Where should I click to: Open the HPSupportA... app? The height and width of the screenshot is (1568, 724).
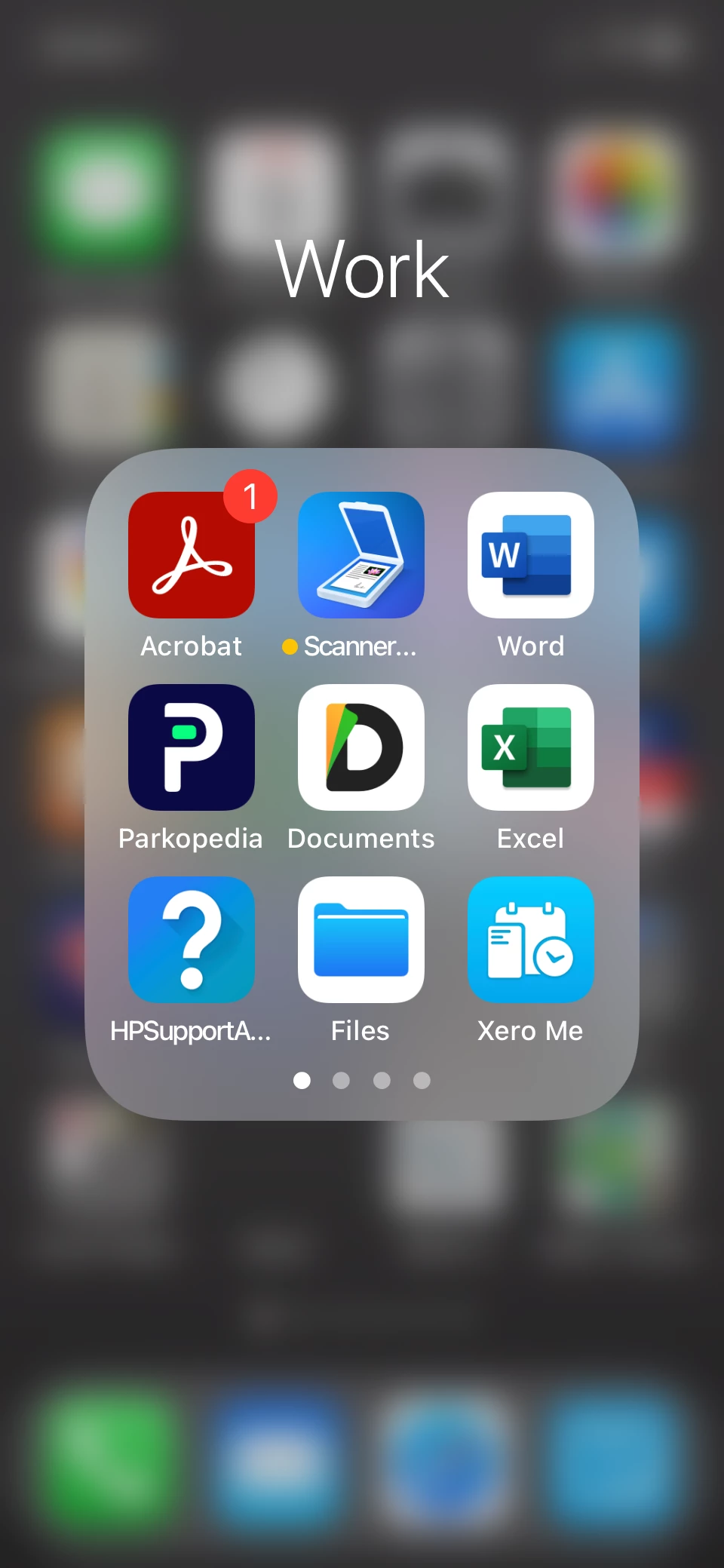pos(192,940)
